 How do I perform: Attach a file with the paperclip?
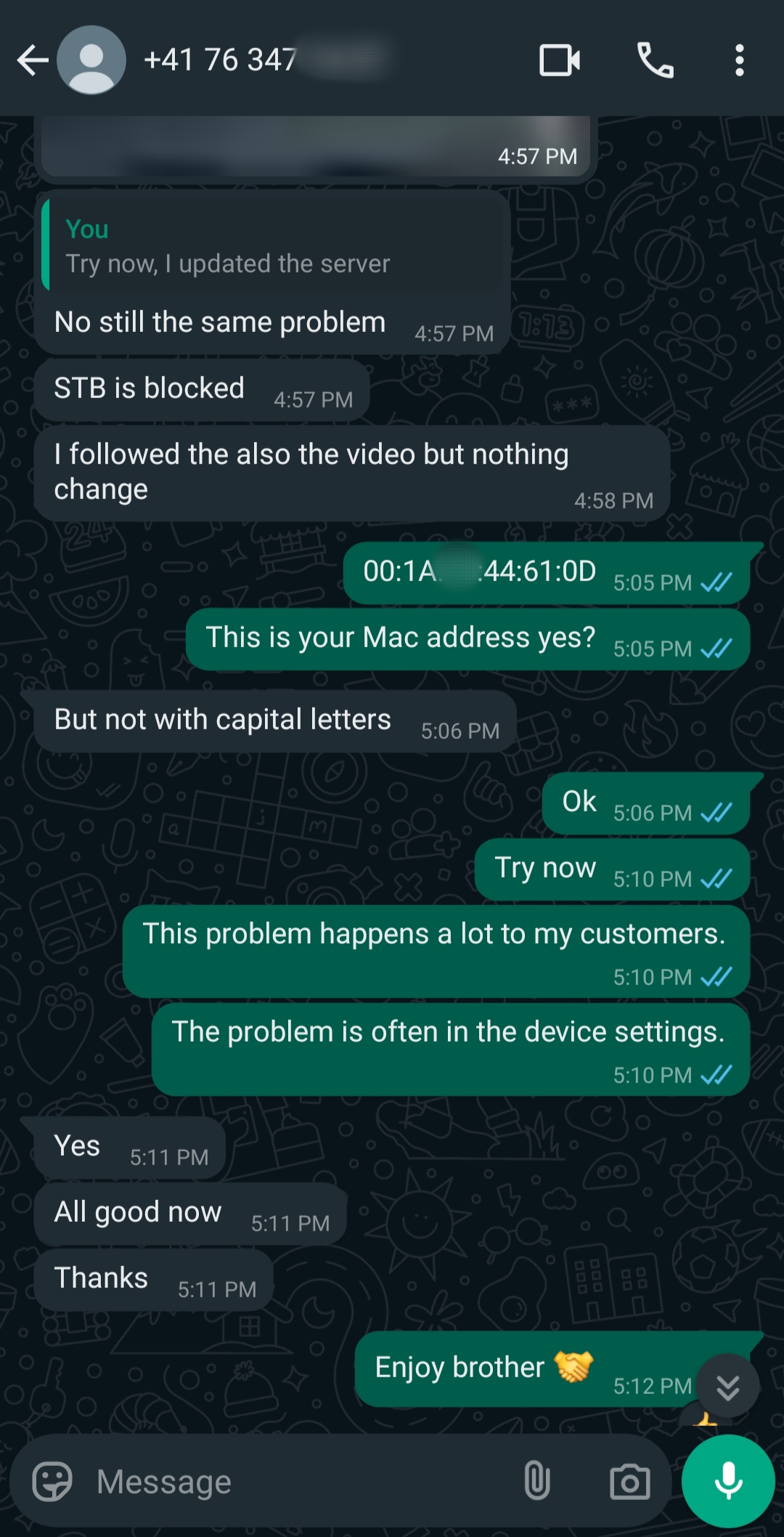536,1482
